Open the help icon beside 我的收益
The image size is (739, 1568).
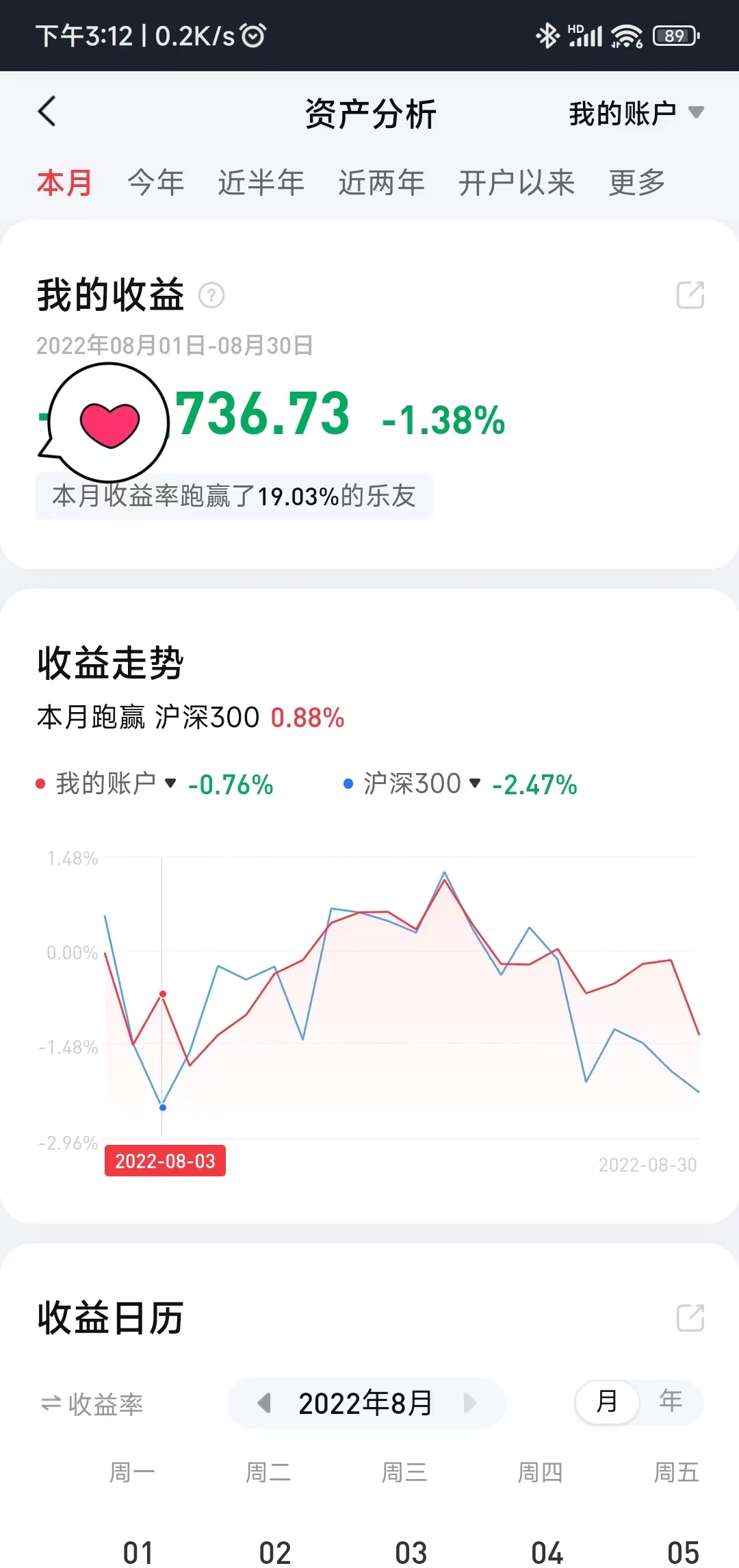coord(211,296)
